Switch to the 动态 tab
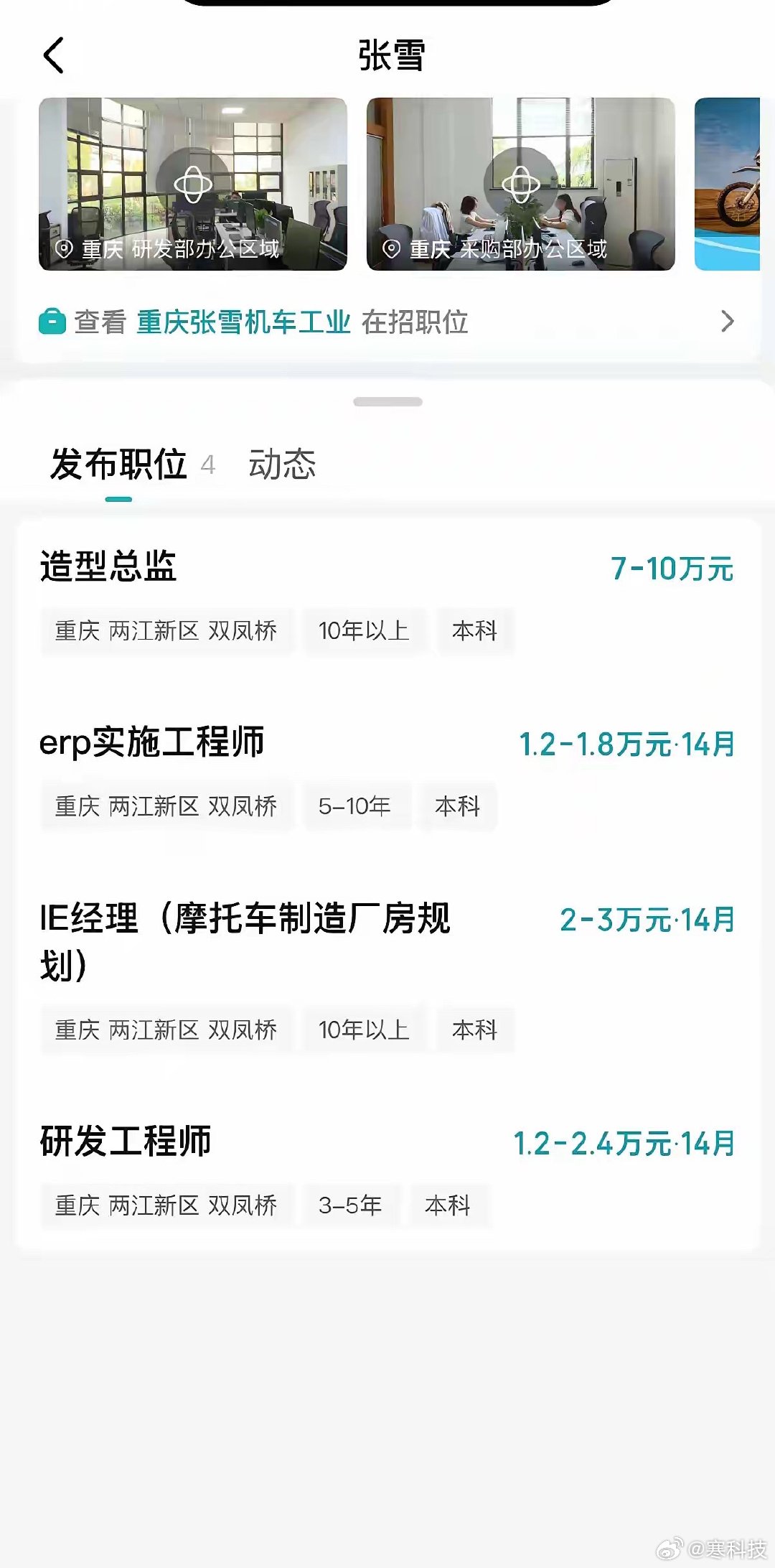Screen dimensions: 775x1568 [x=282, y=465]
